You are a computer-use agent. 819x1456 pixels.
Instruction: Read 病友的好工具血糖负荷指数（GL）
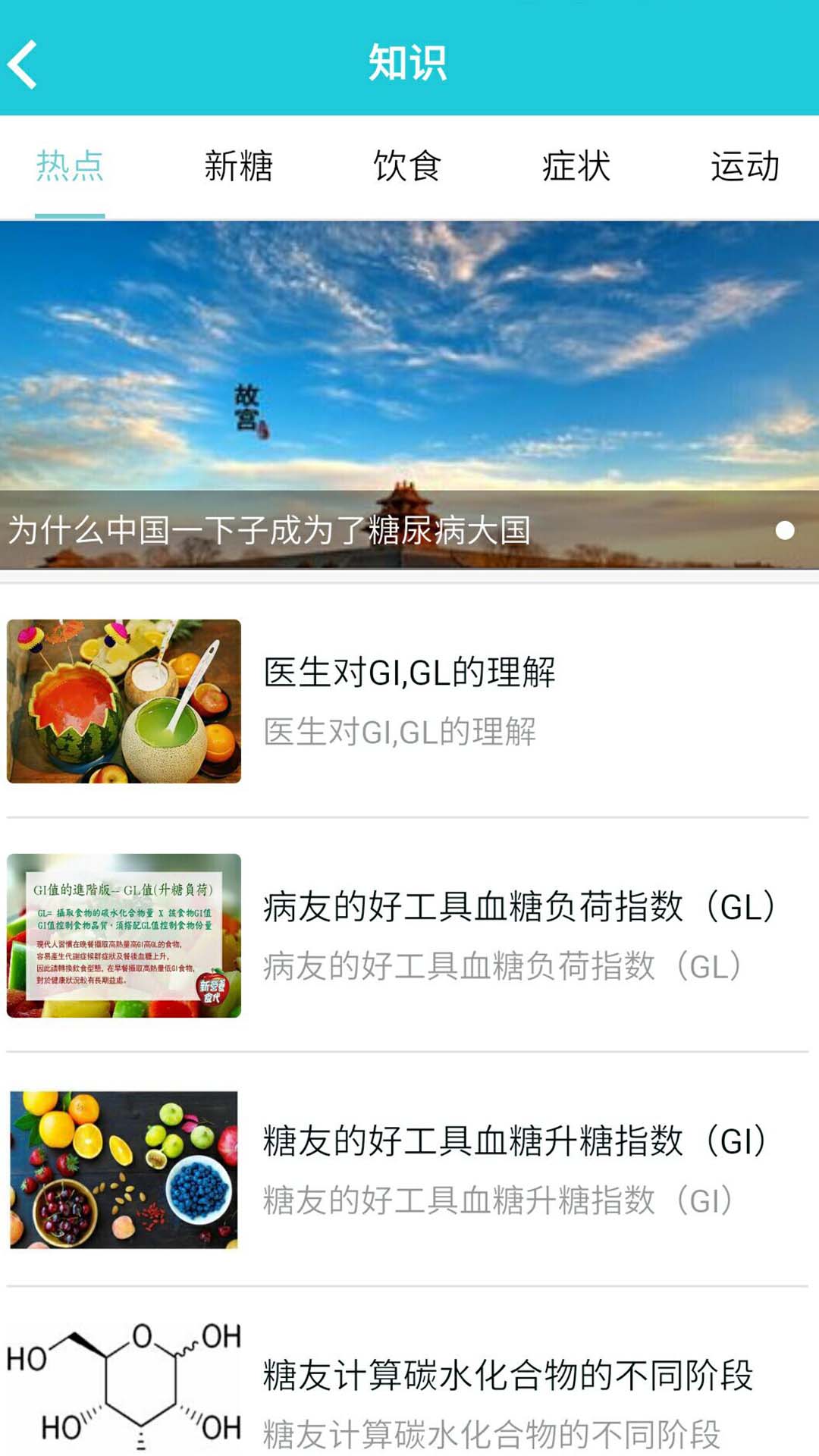(x=409, y=935)
